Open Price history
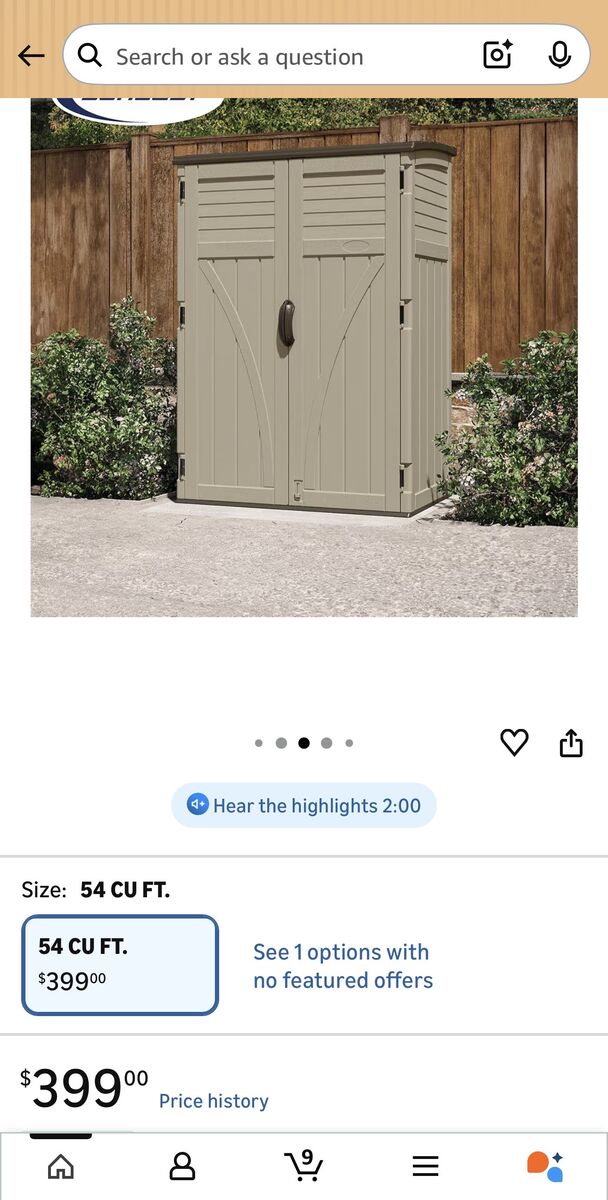 214,1101
